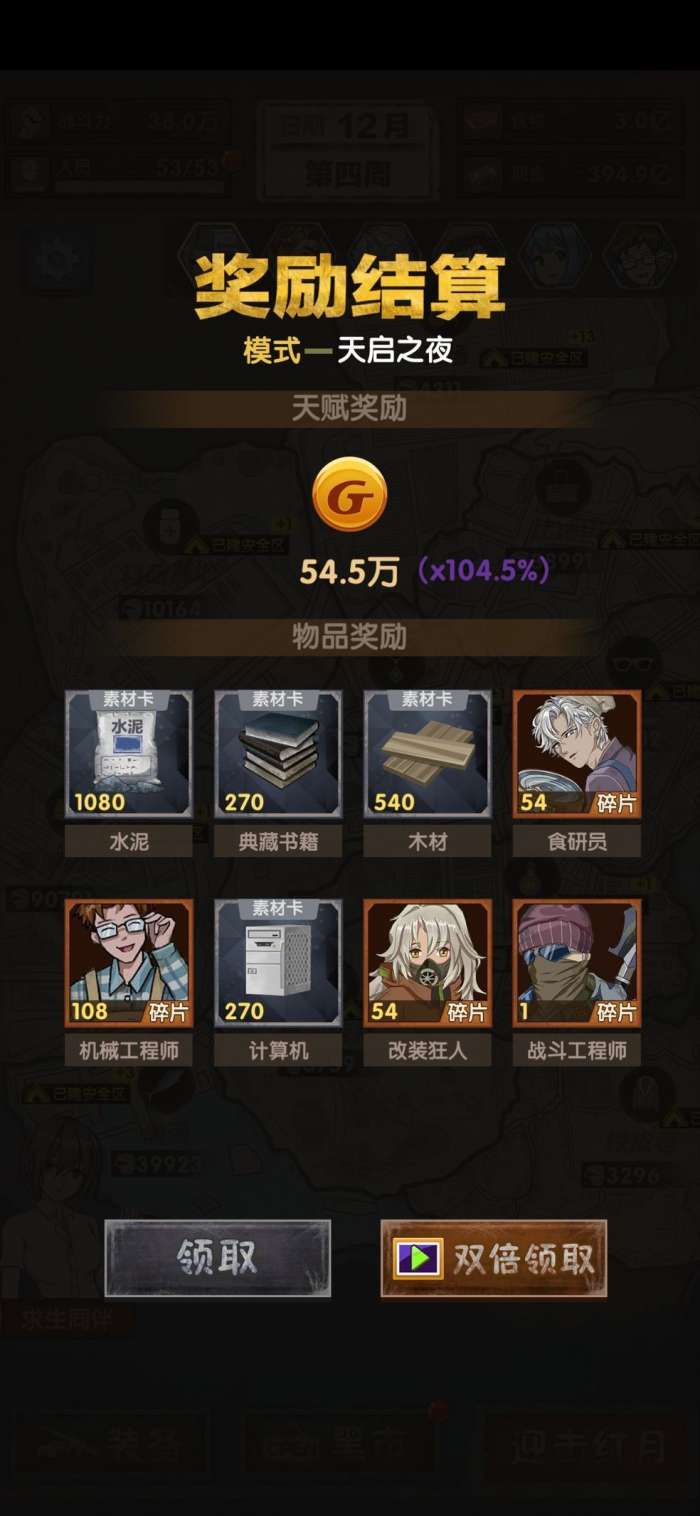Open the 典藏书籍 reward item

[278, 754]
